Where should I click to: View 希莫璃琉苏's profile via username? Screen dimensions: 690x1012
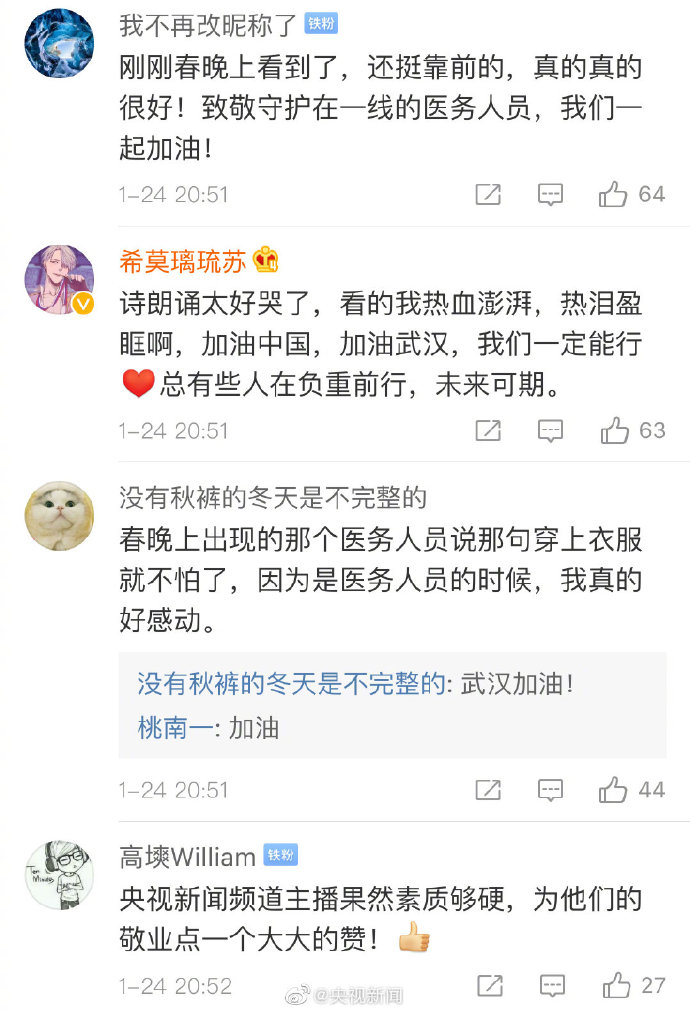click(x=182, y=262)
